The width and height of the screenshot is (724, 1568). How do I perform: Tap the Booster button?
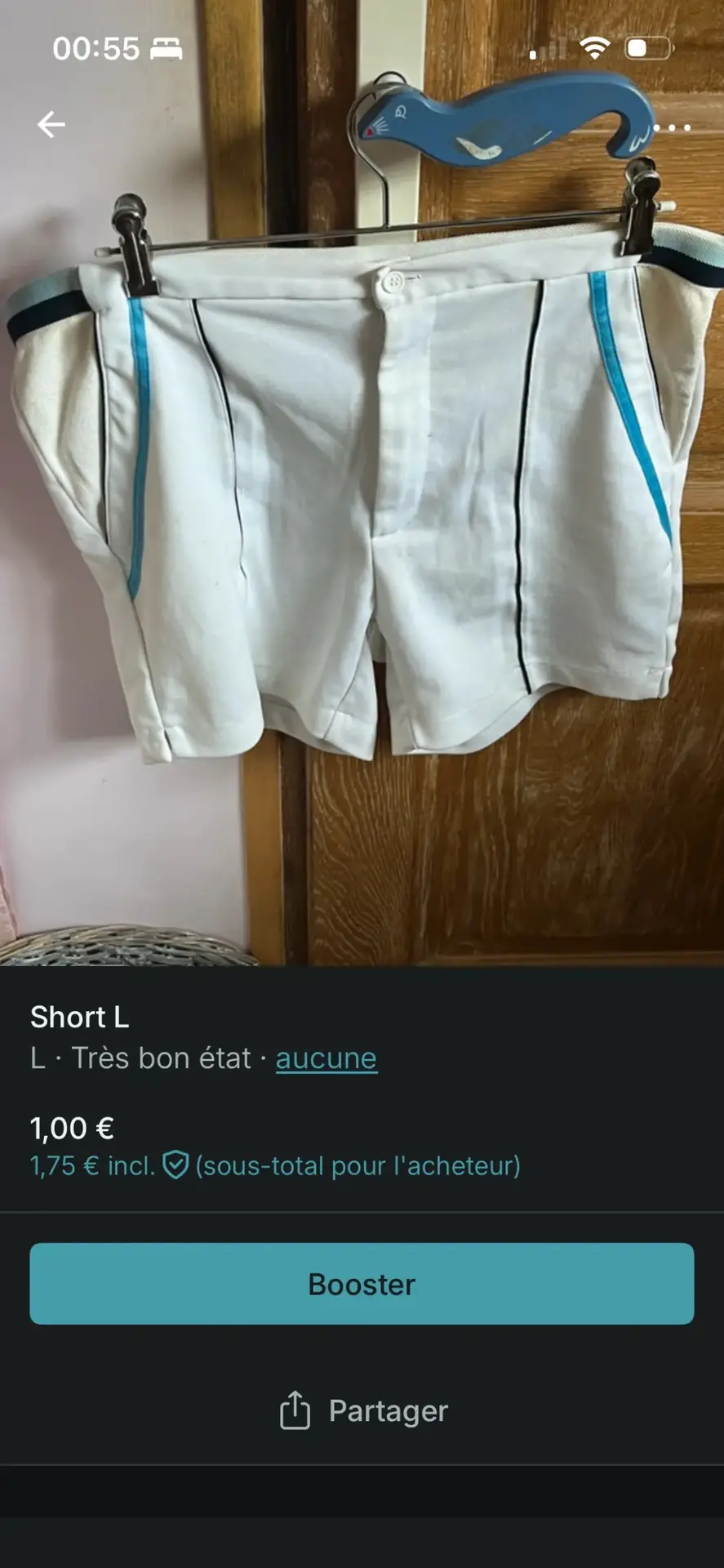[x=362, y=1284]
